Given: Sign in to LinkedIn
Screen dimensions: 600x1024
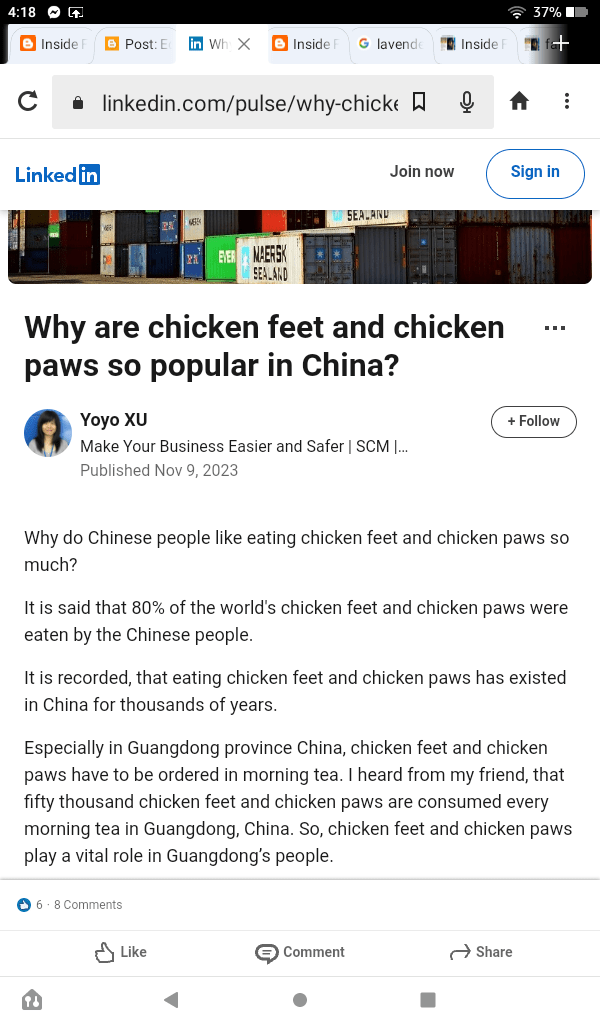Looking at the screenshot, I should coord(534,172).
